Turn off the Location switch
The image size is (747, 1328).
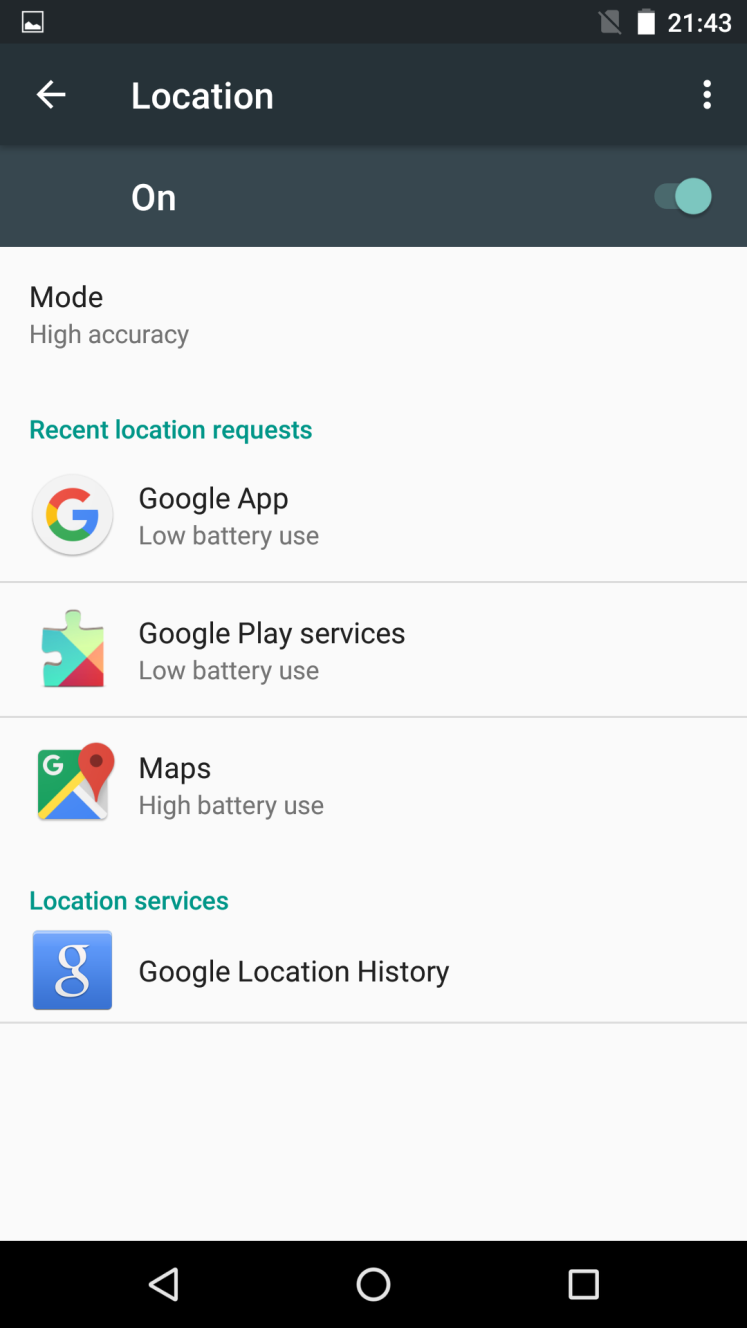pyautogui.click(x=683, y=197)
